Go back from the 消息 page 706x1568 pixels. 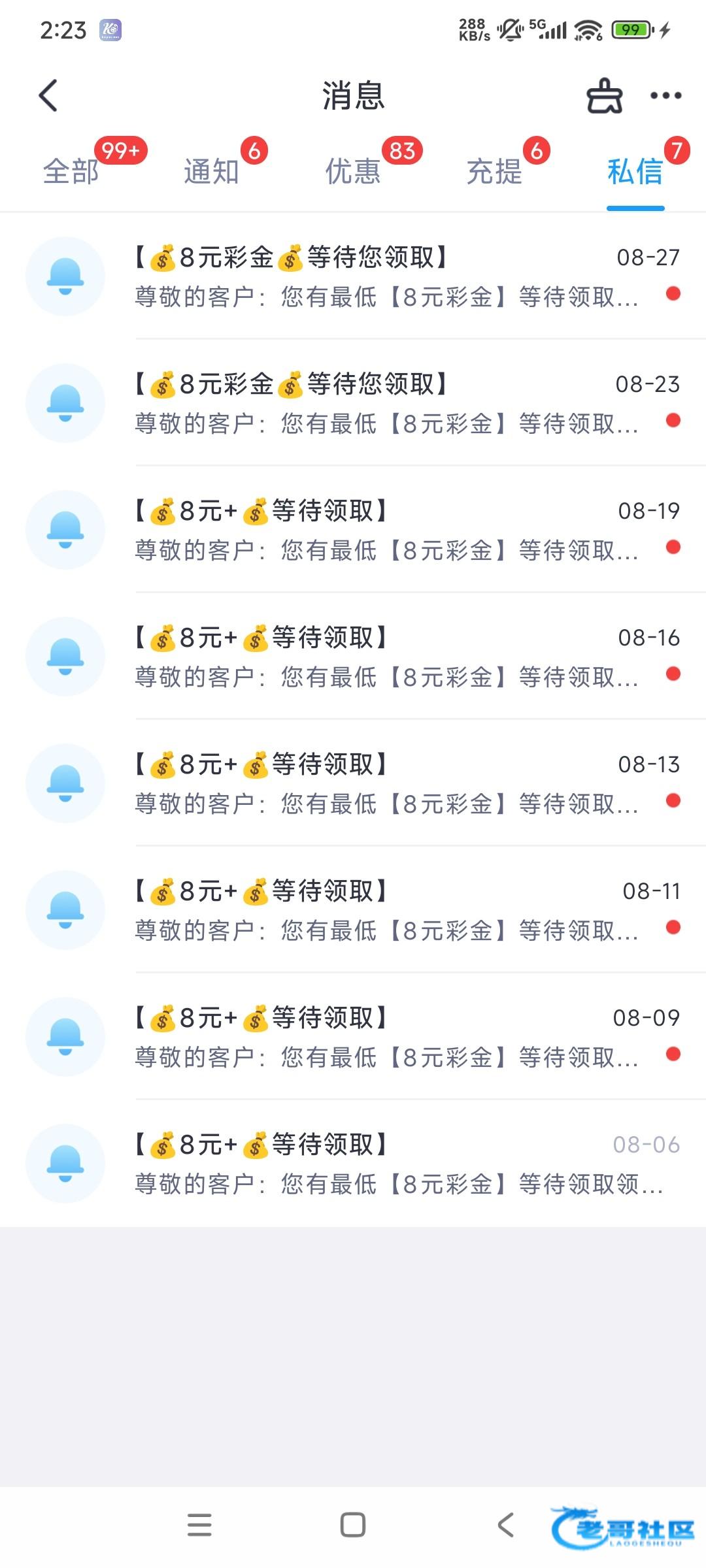(48, 96)
